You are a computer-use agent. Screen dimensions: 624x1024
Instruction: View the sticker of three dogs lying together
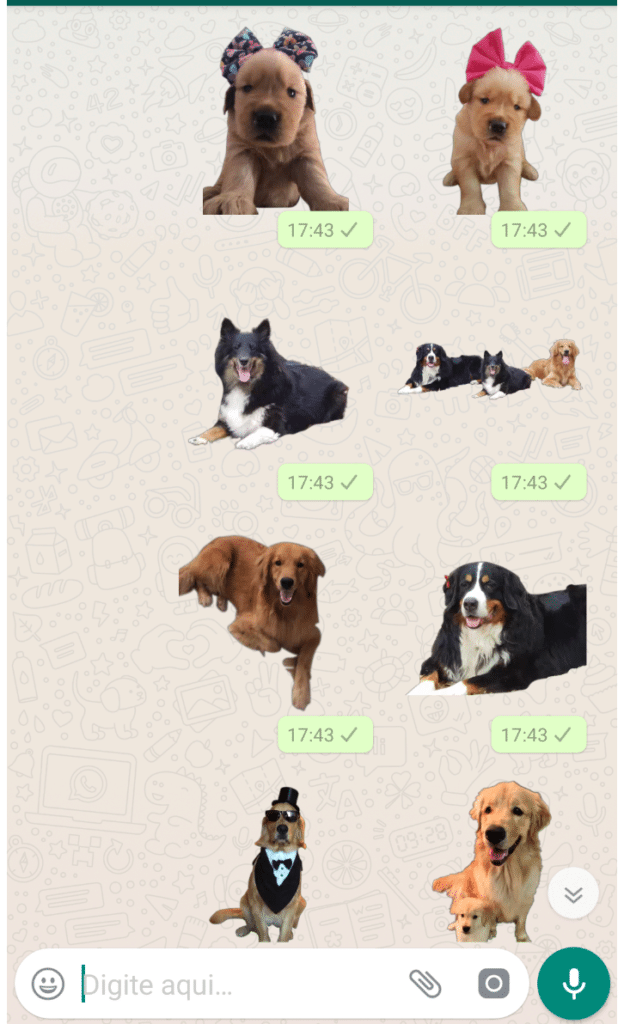pos(492,368)
